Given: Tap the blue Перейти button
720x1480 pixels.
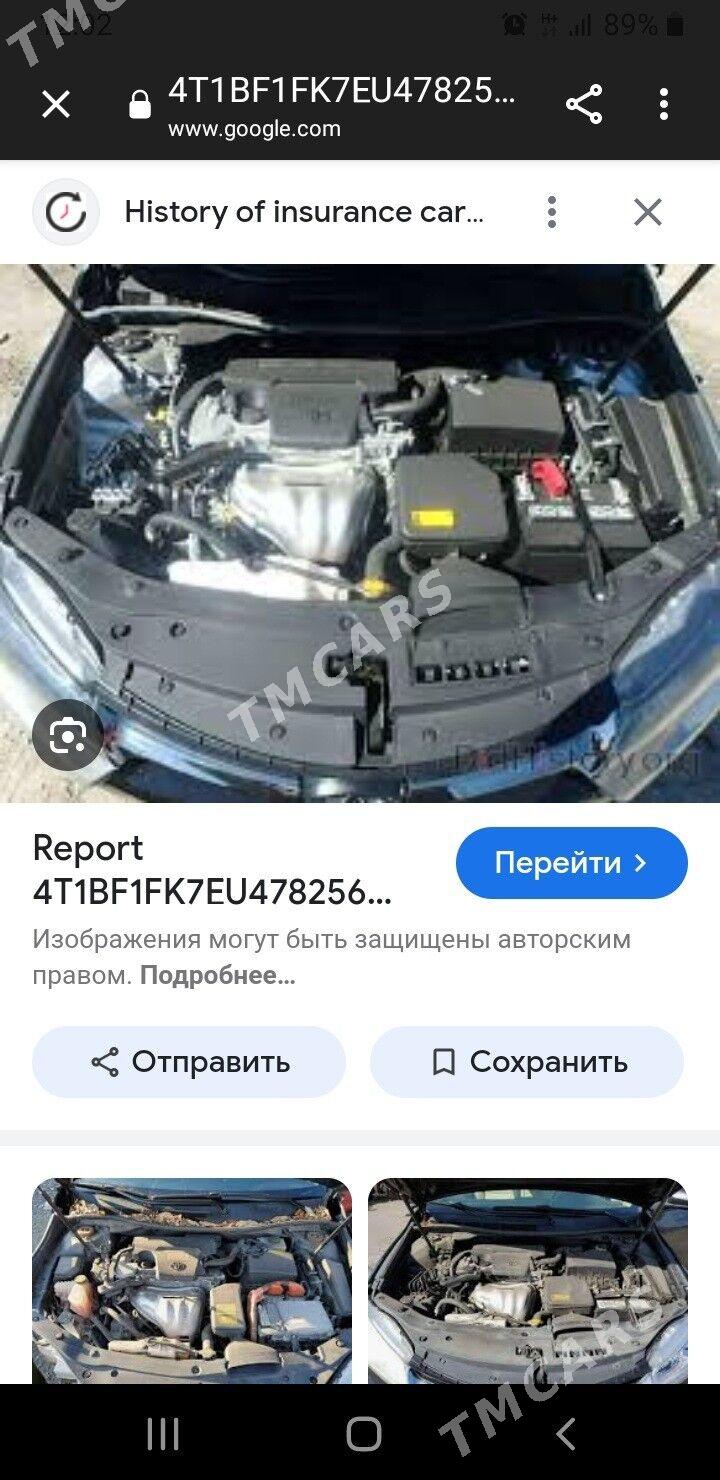Looking at the screenshot, I should (x=572, y=863).
